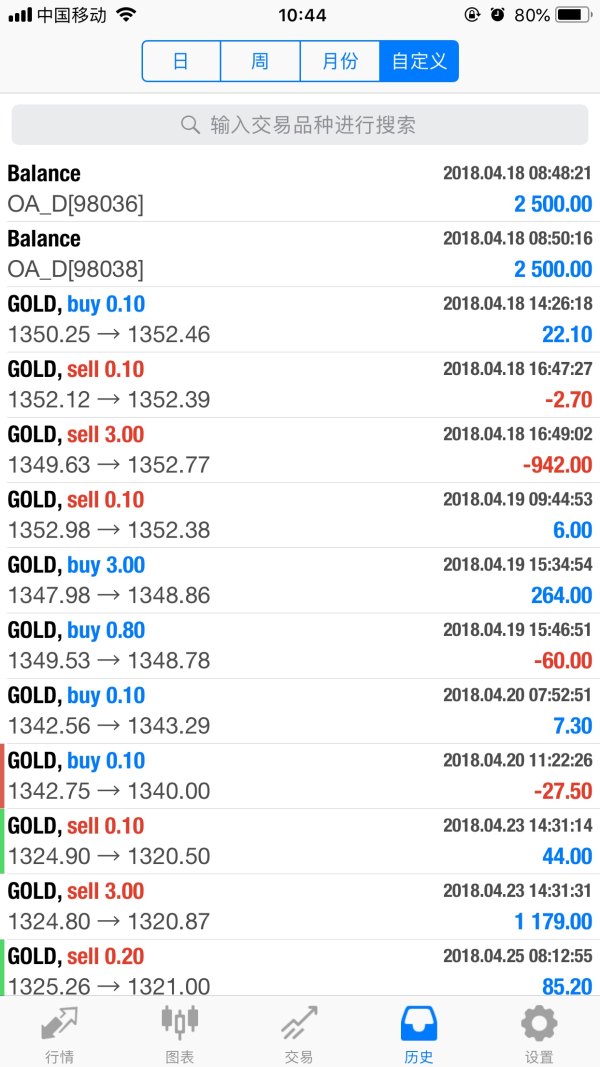This screenshot has width=600, height=1067.
Task: Open the 行情 quotes tab
Action: (59, 1033)
